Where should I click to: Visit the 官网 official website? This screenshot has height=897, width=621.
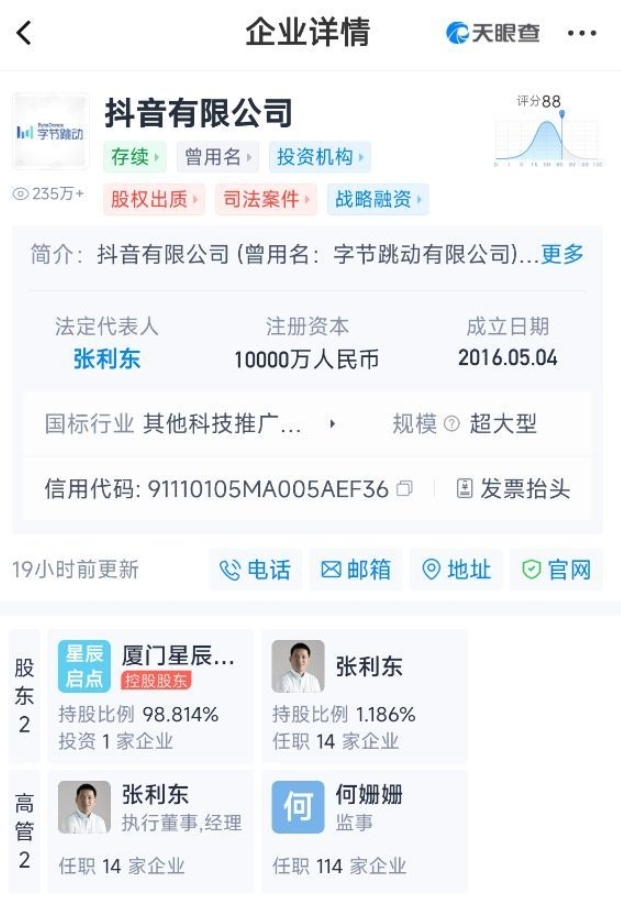pyautogui.click(x=557, y=570)
